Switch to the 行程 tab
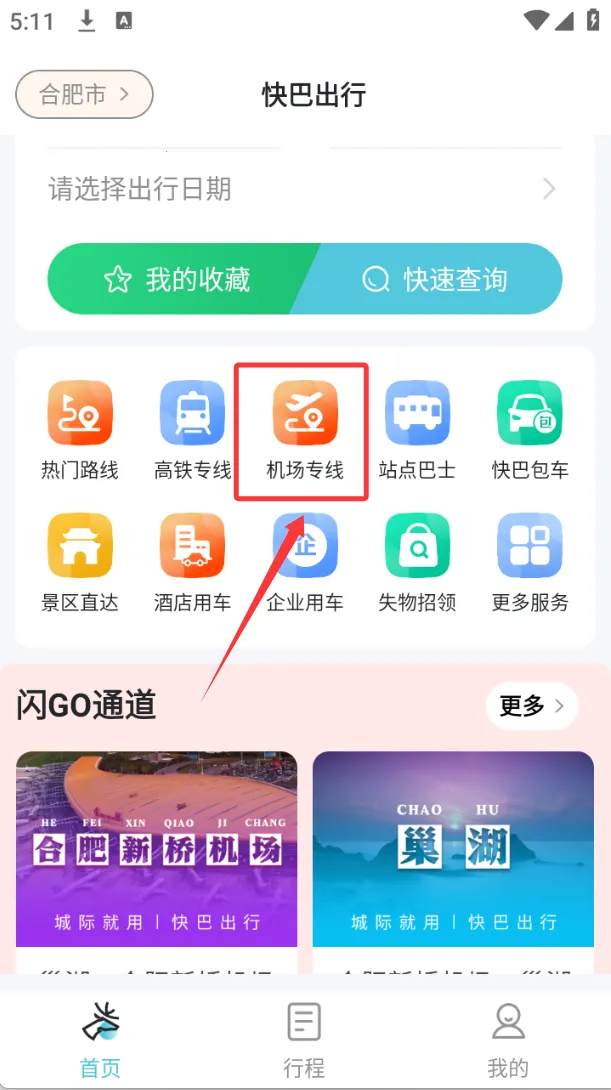This screenshot has height=1090, width=611. tap(304, 1038)
